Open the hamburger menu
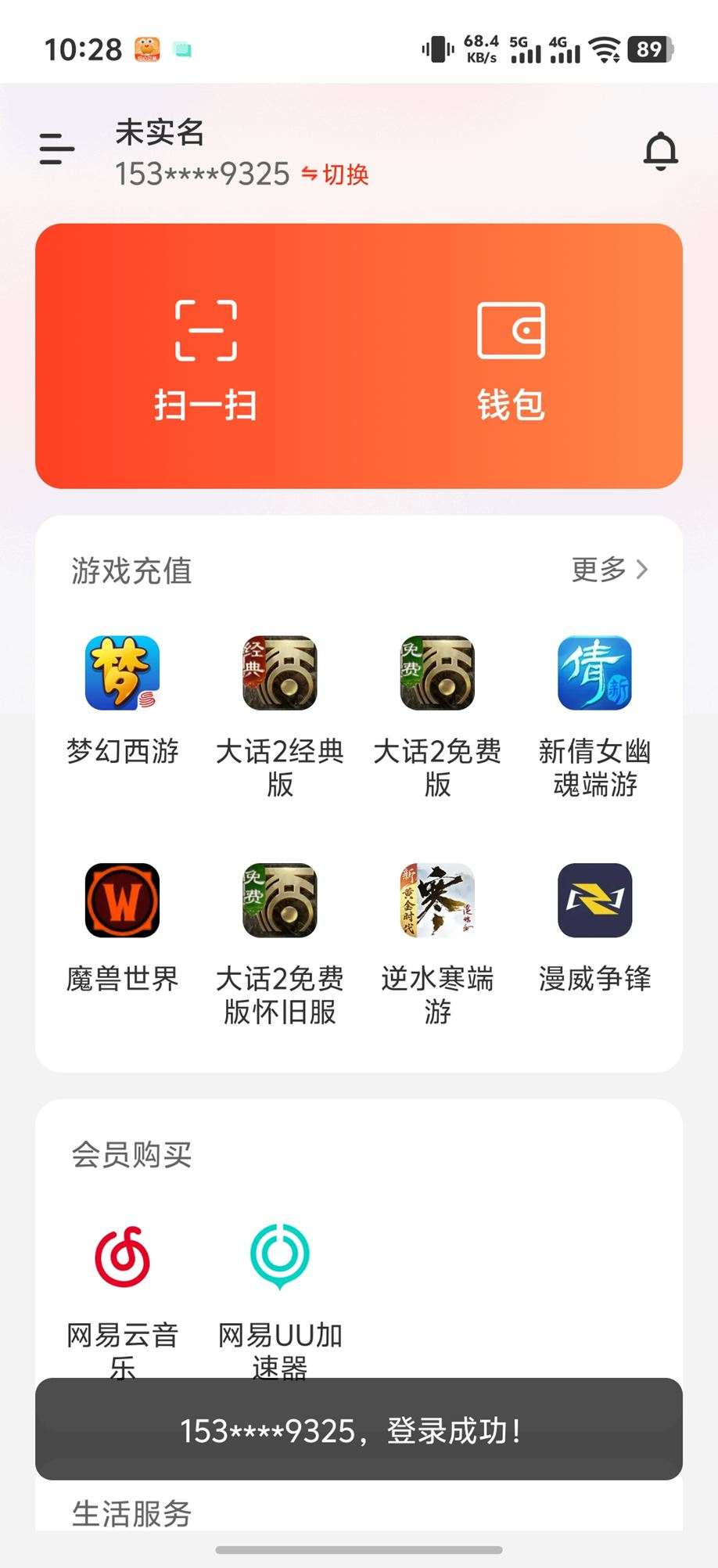This screenshot has width=718, height=1568. click(56, 150)
